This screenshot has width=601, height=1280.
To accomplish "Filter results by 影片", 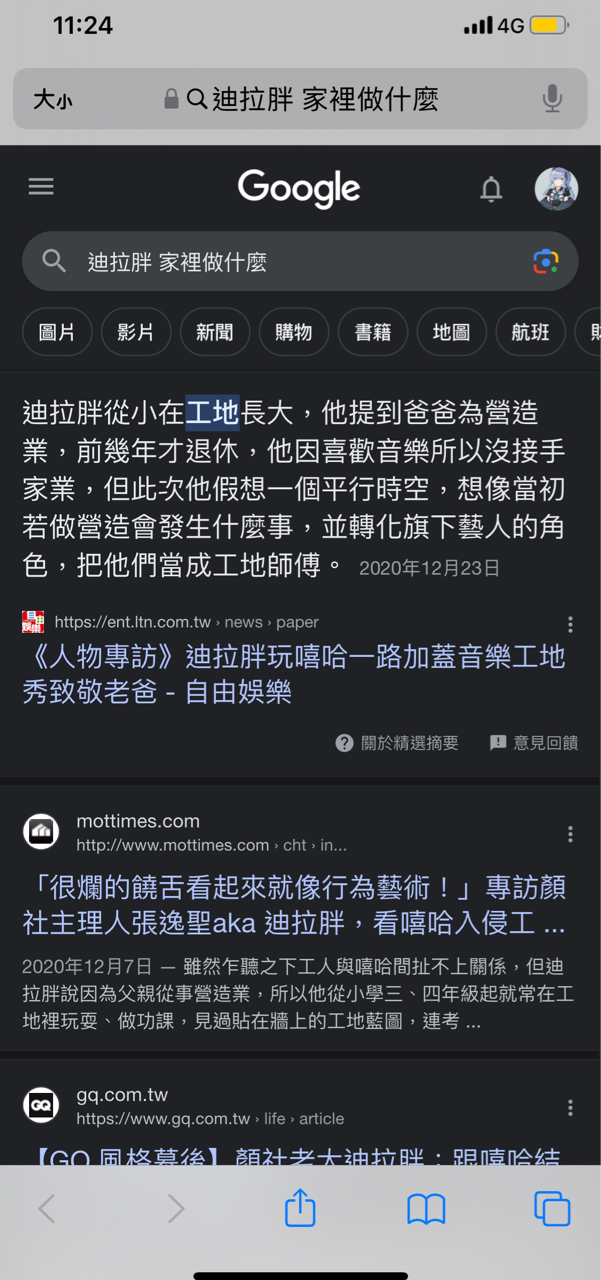I will point(136,333).
